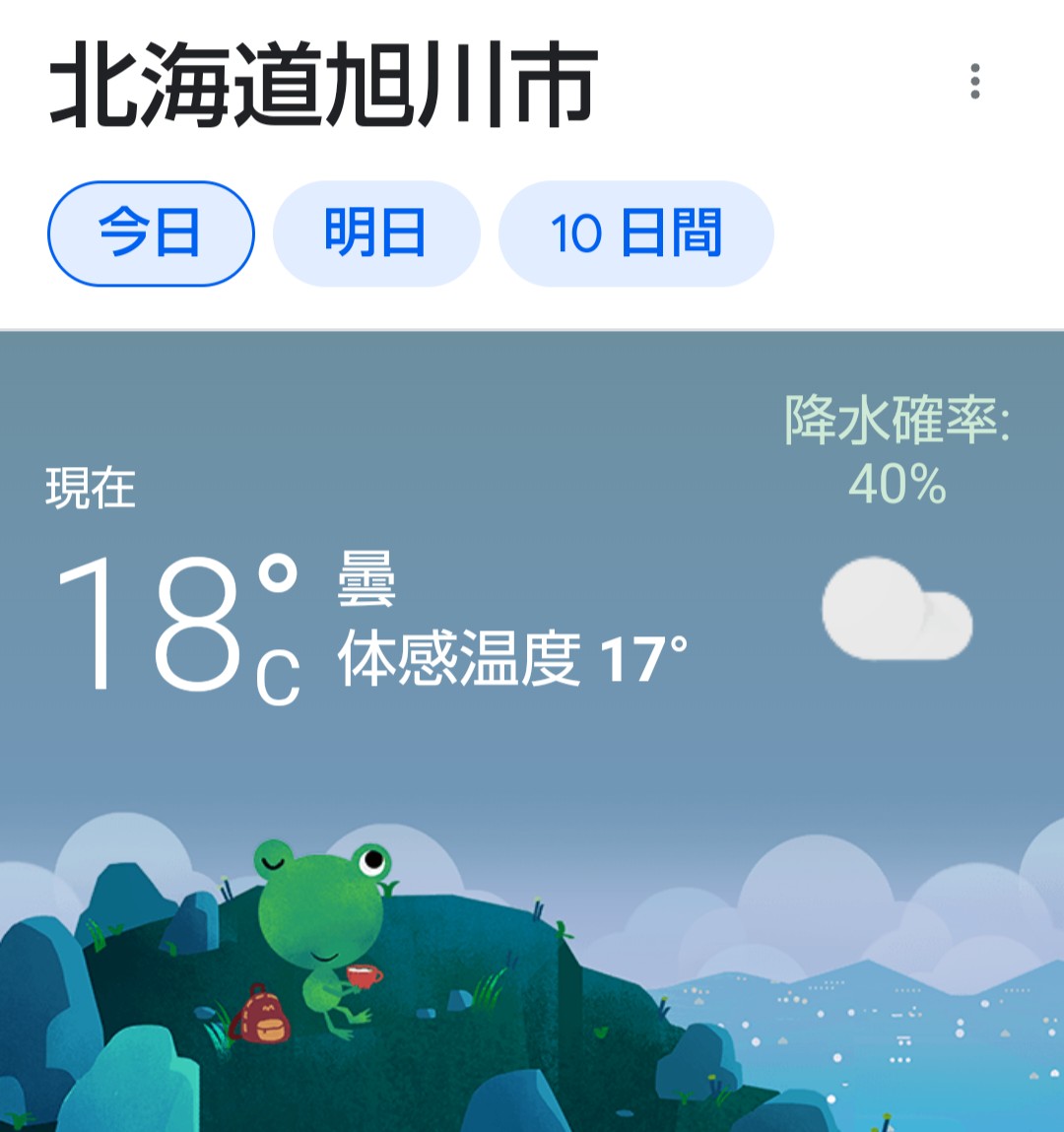Select the 今日 (today) tab
Image resolution: width=1064 pixels, height=1132 pixels.
tap(151, 233)
